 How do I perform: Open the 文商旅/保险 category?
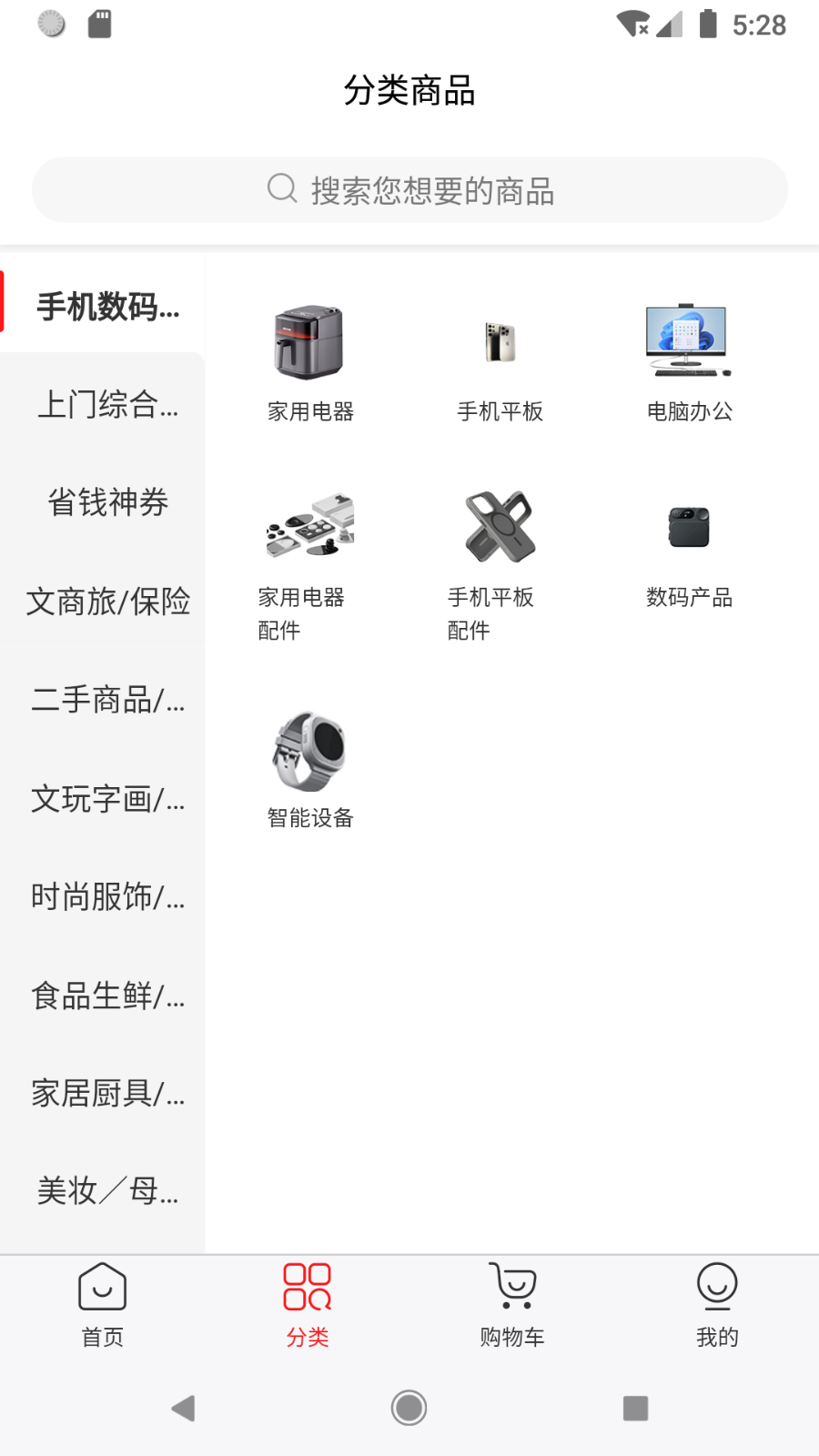click(x=107, y=602)
